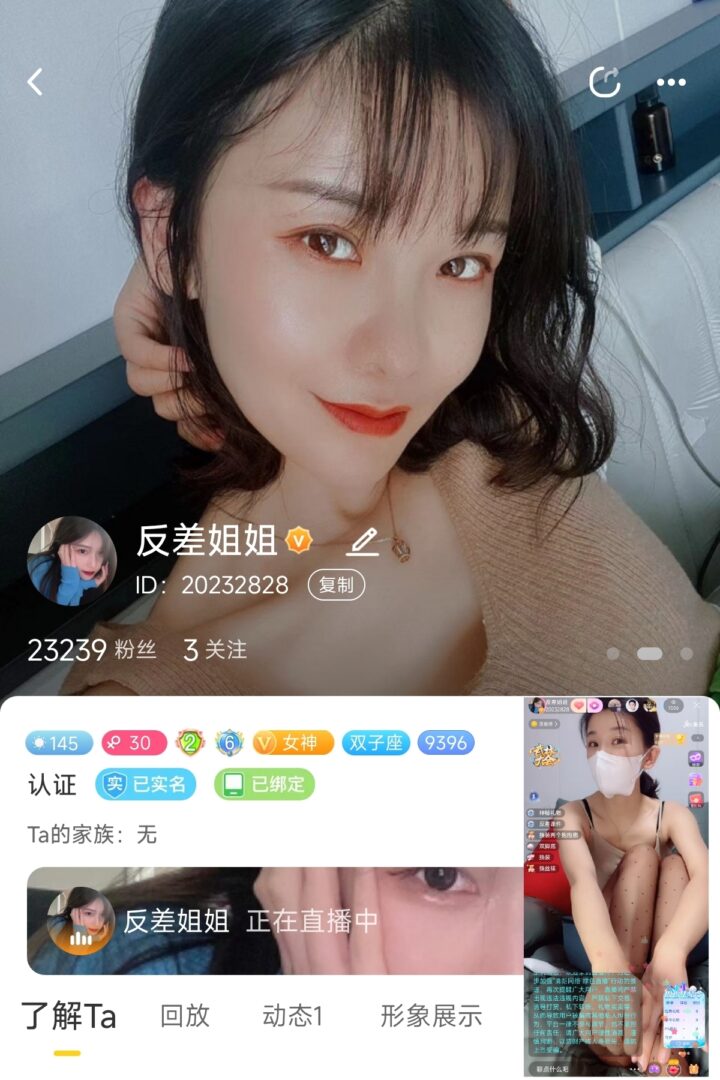Open the three-dot overflow menu
Viewport: 720px width, 1080px height.
(671, 82)
